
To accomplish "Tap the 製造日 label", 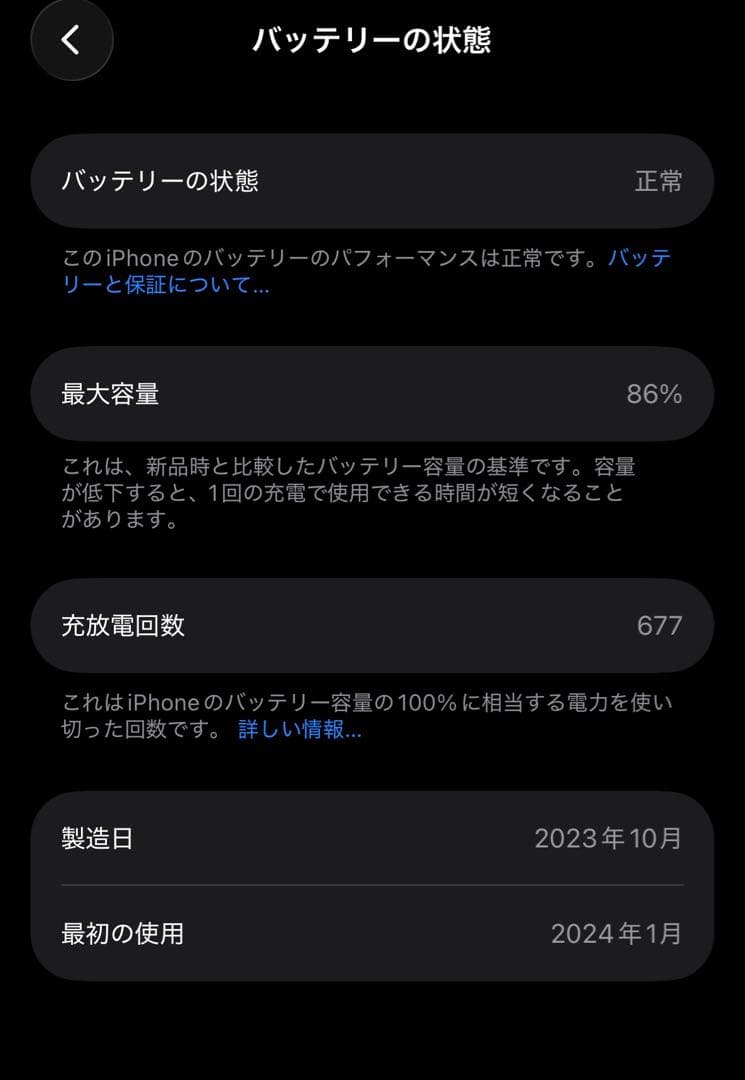I will [x=96, y=839].
